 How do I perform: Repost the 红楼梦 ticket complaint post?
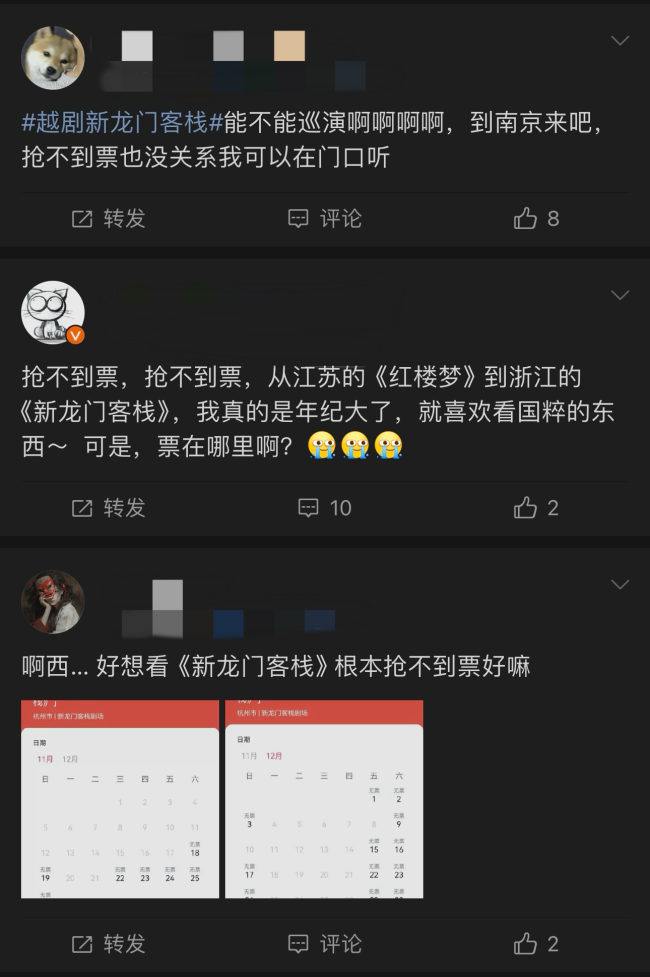tap(109, 508)
